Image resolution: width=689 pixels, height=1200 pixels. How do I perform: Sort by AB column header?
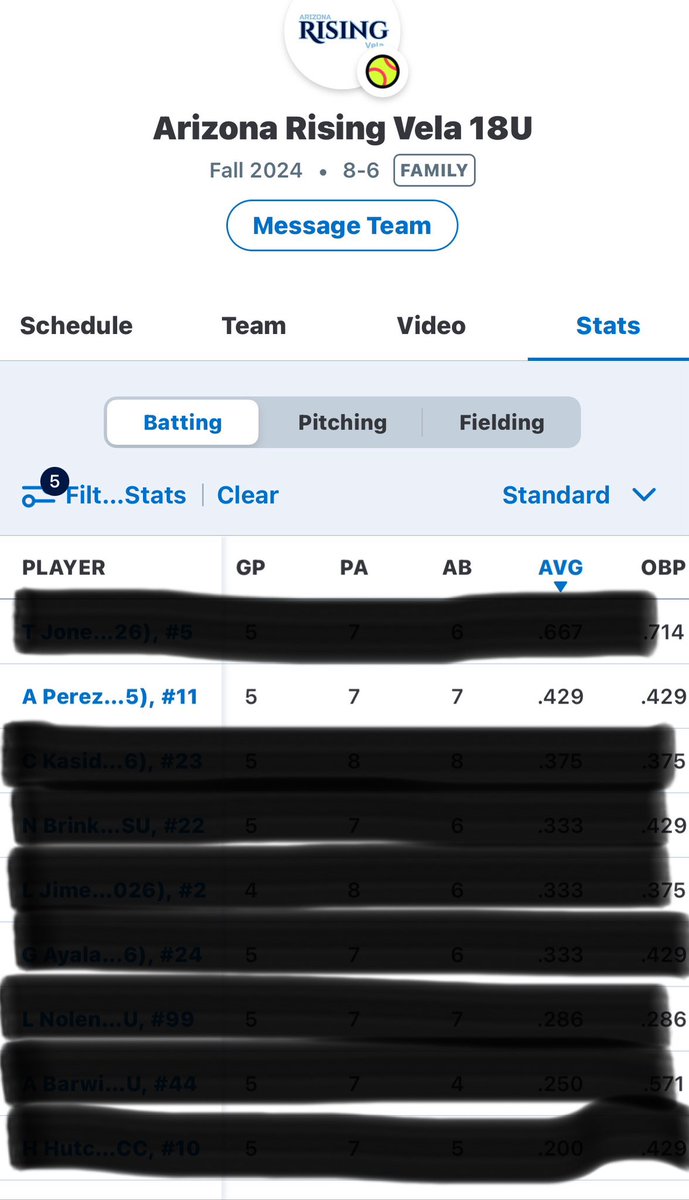pos(457,568)
